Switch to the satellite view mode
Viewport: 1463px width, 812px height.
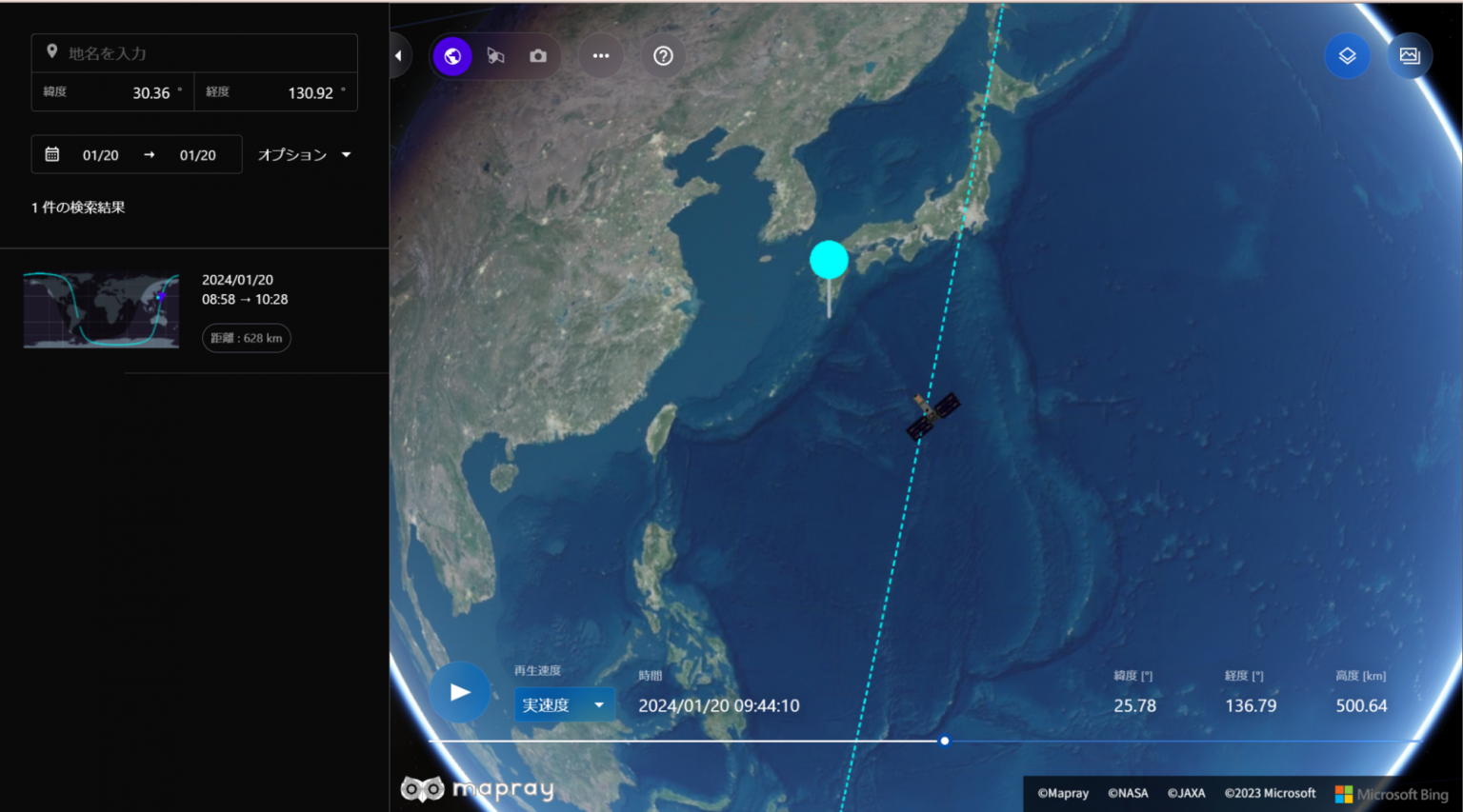click(495, 56)
